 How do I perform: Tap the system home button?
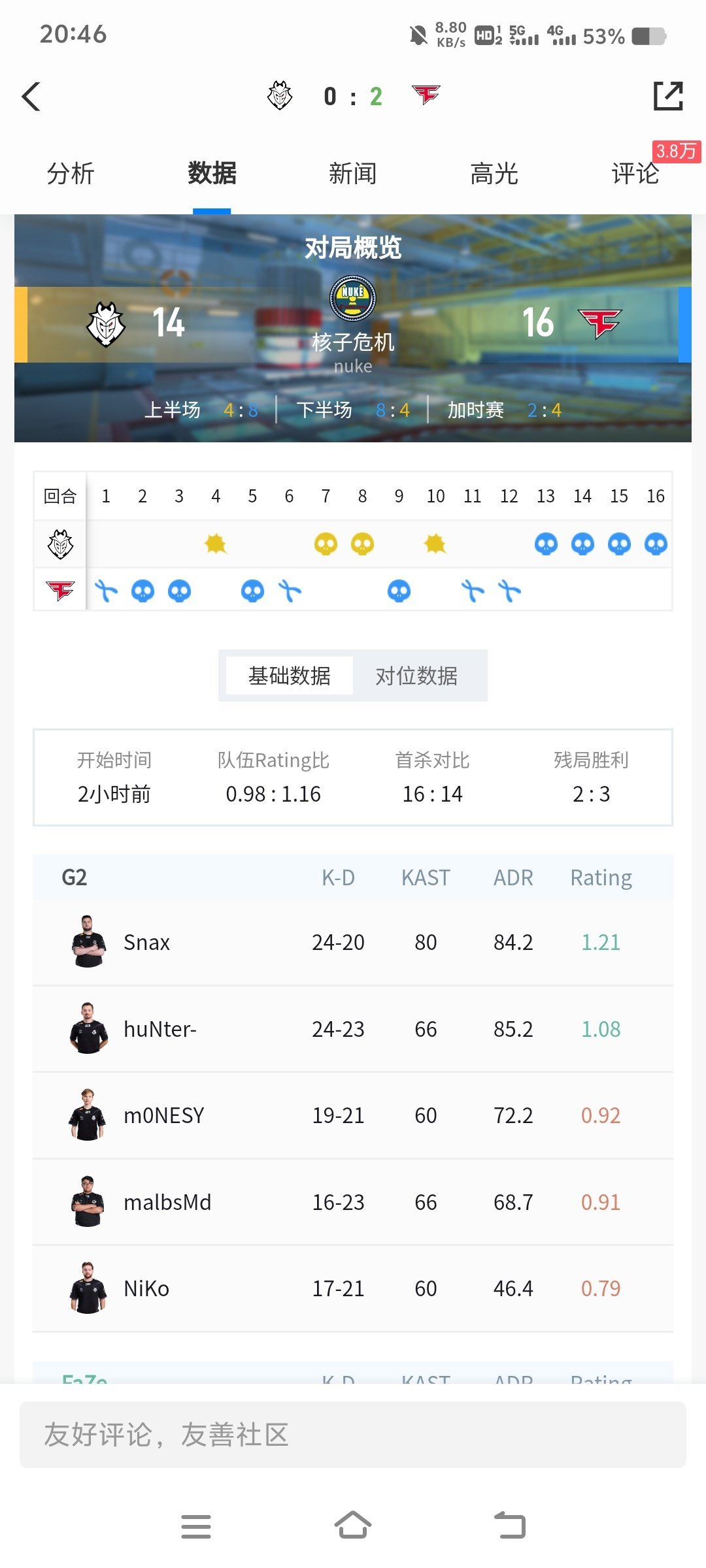click(x=353, y=1526)
